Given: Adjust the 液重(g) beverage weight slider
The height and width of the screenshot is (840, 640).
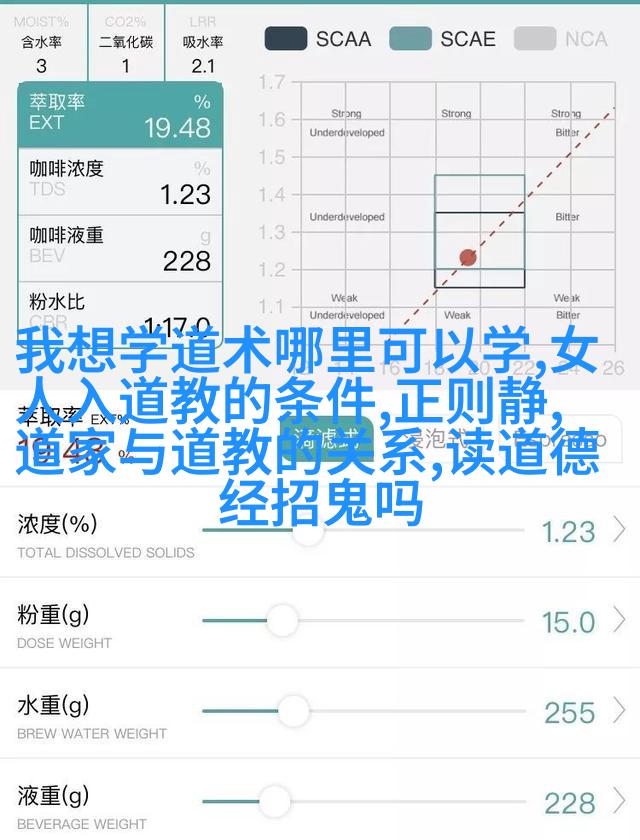Looking at the screenshot, I should point(274,800).
